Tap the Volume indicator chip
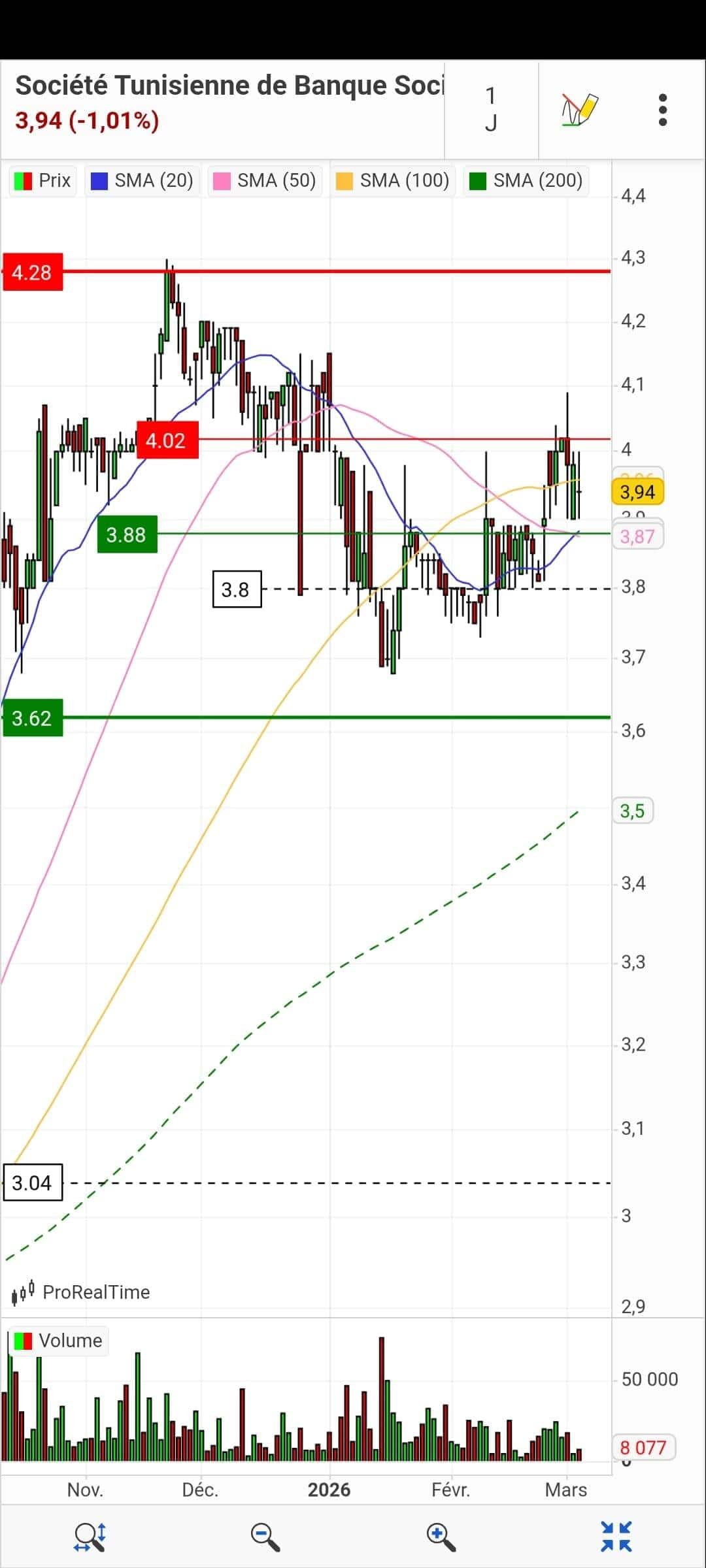The image size is (706, 1568). click(x=58, y=1341)
